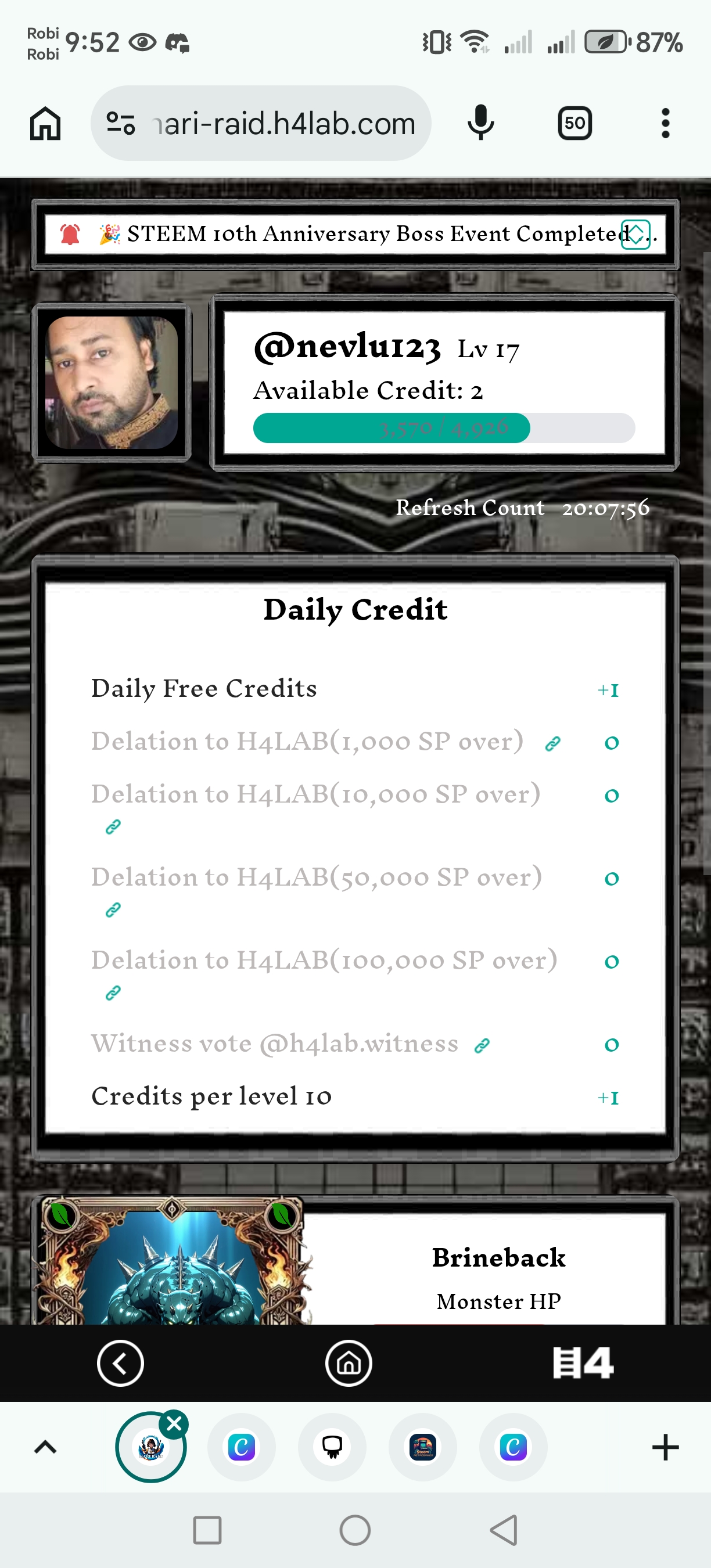Screen dimensions: 711x1568
Task: Open recent apps from the navigation bar
Action: coord(207,1530)
